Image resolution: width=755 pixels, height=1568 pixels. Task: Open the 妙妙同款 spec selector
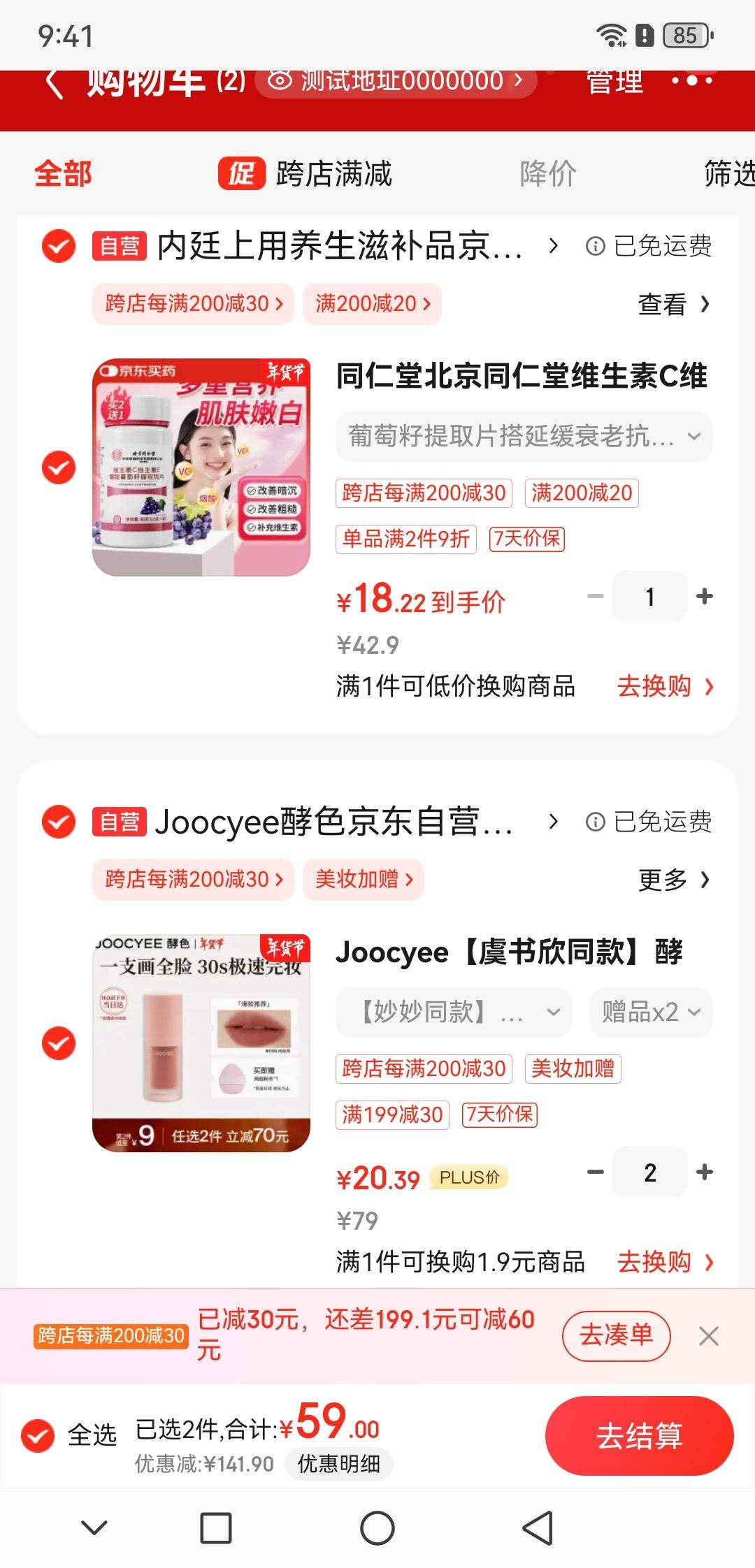pos(452,1012)
